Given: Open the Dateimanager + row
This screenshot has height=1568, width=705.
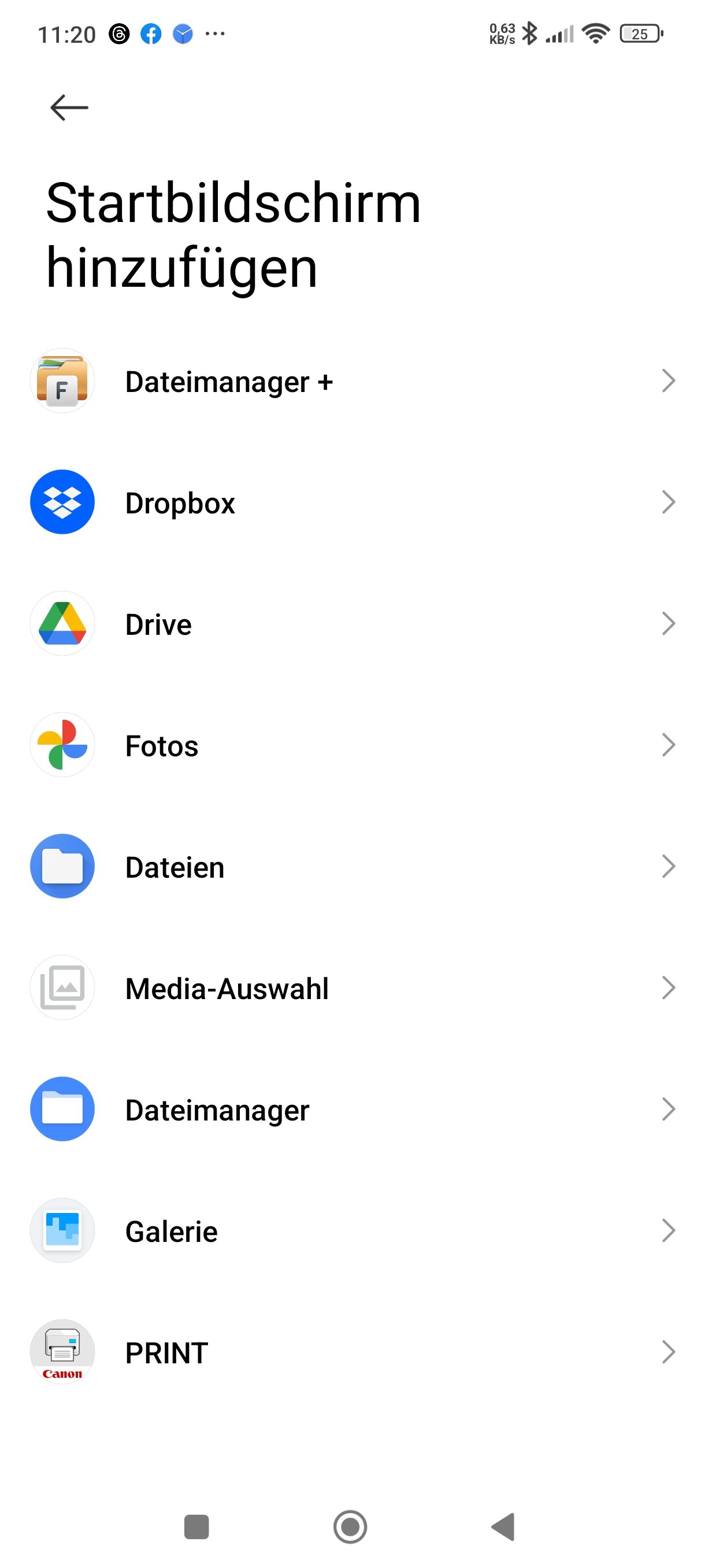Looking at the screenshot, I should click(352, 382).
